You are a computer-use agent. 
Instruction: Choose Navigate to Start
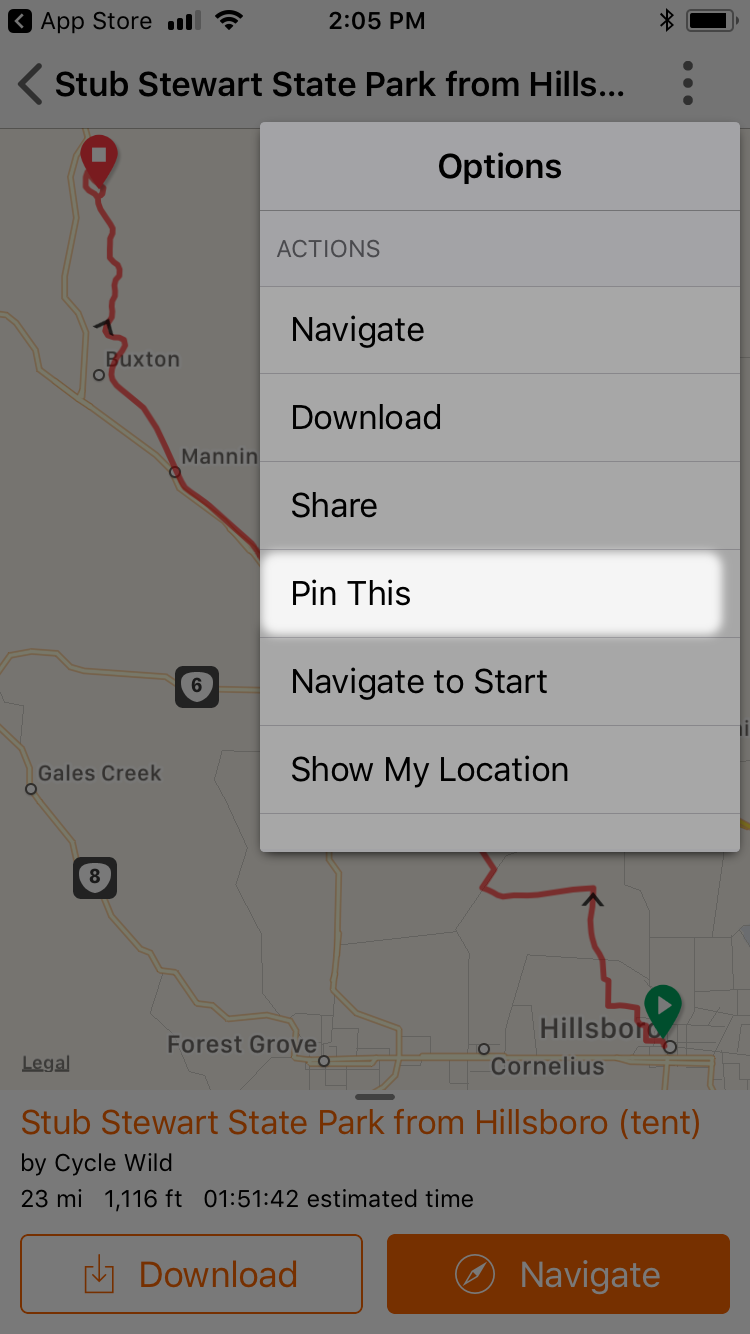tap(500, 682)
